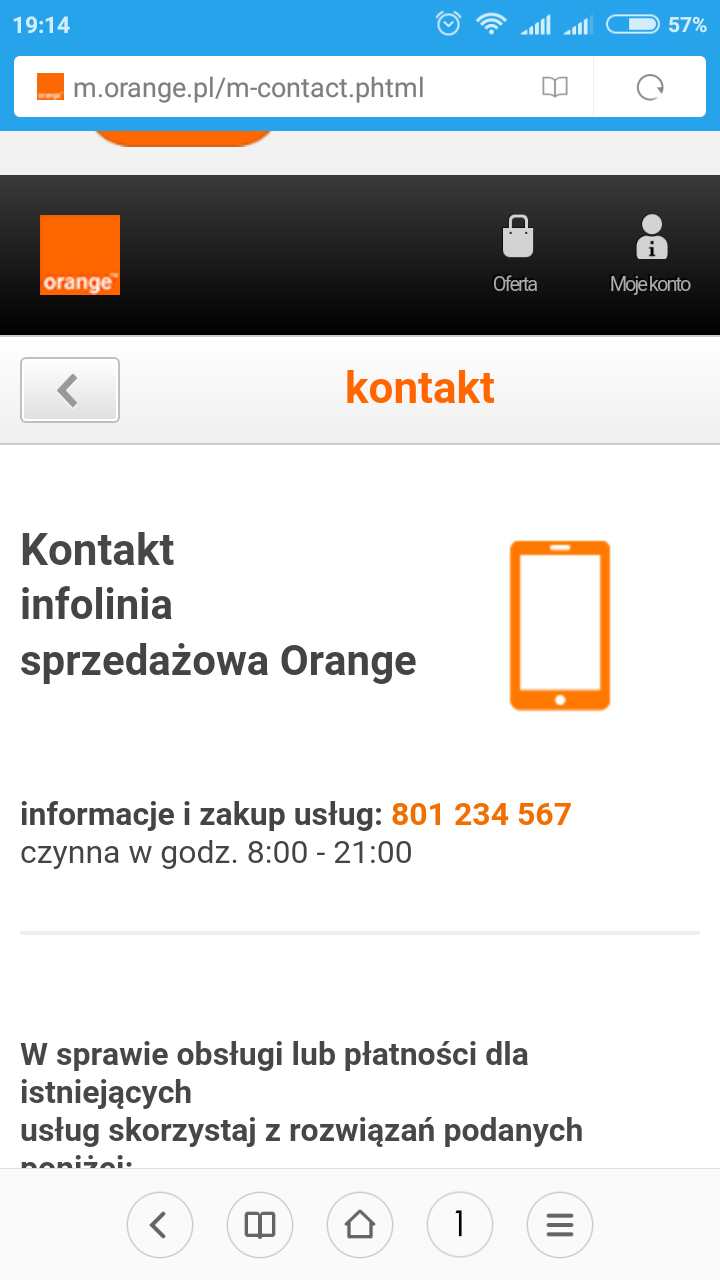The width and height of the screenshot is (720, 1280).
Task: Tap the reader mode icon in address bar
Action: coord(556,87)
